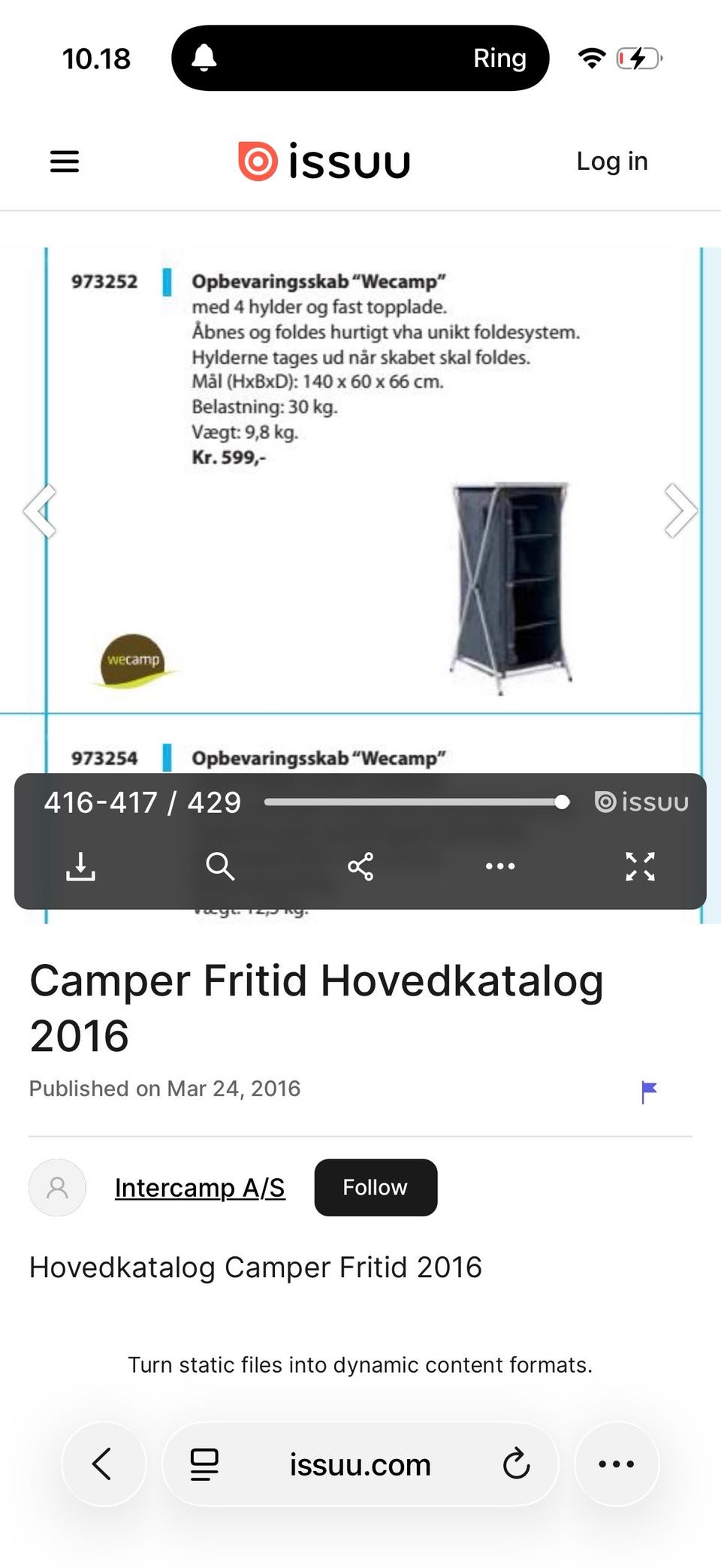Tap the issuu.com address bar

[360, 1465]
